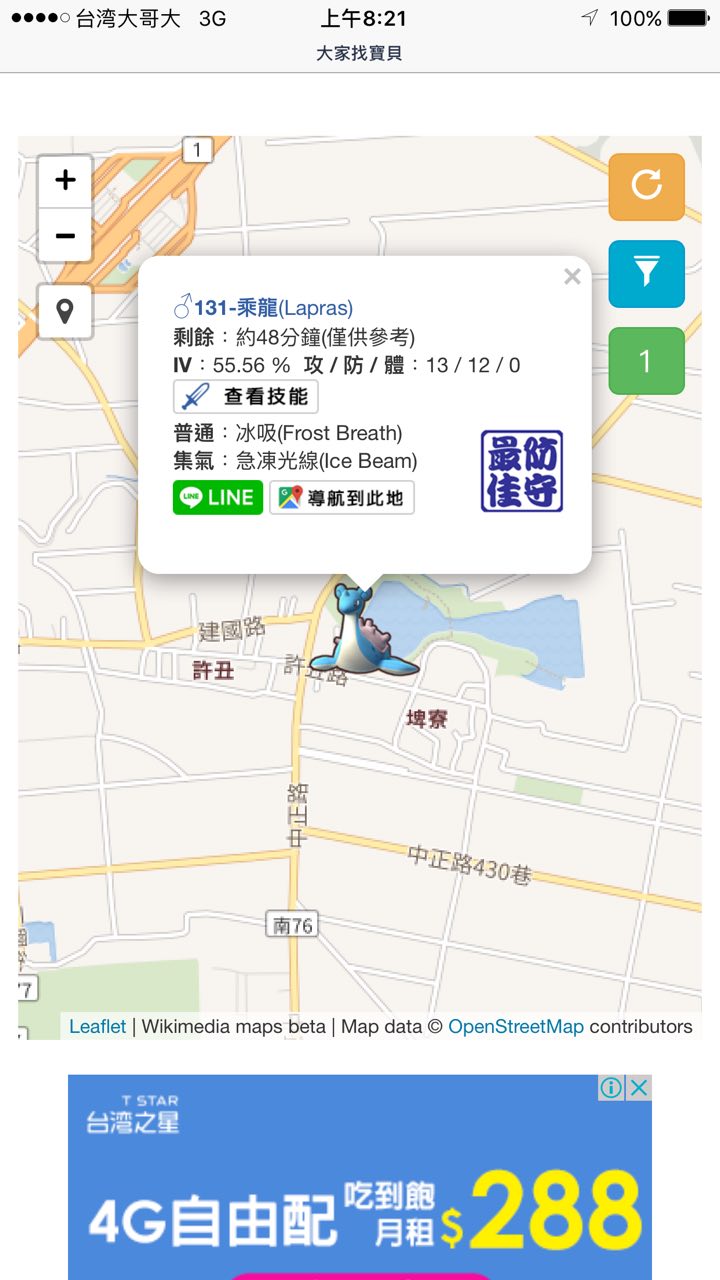
Task: Center map on my location pin
Action: click(65, 312)
